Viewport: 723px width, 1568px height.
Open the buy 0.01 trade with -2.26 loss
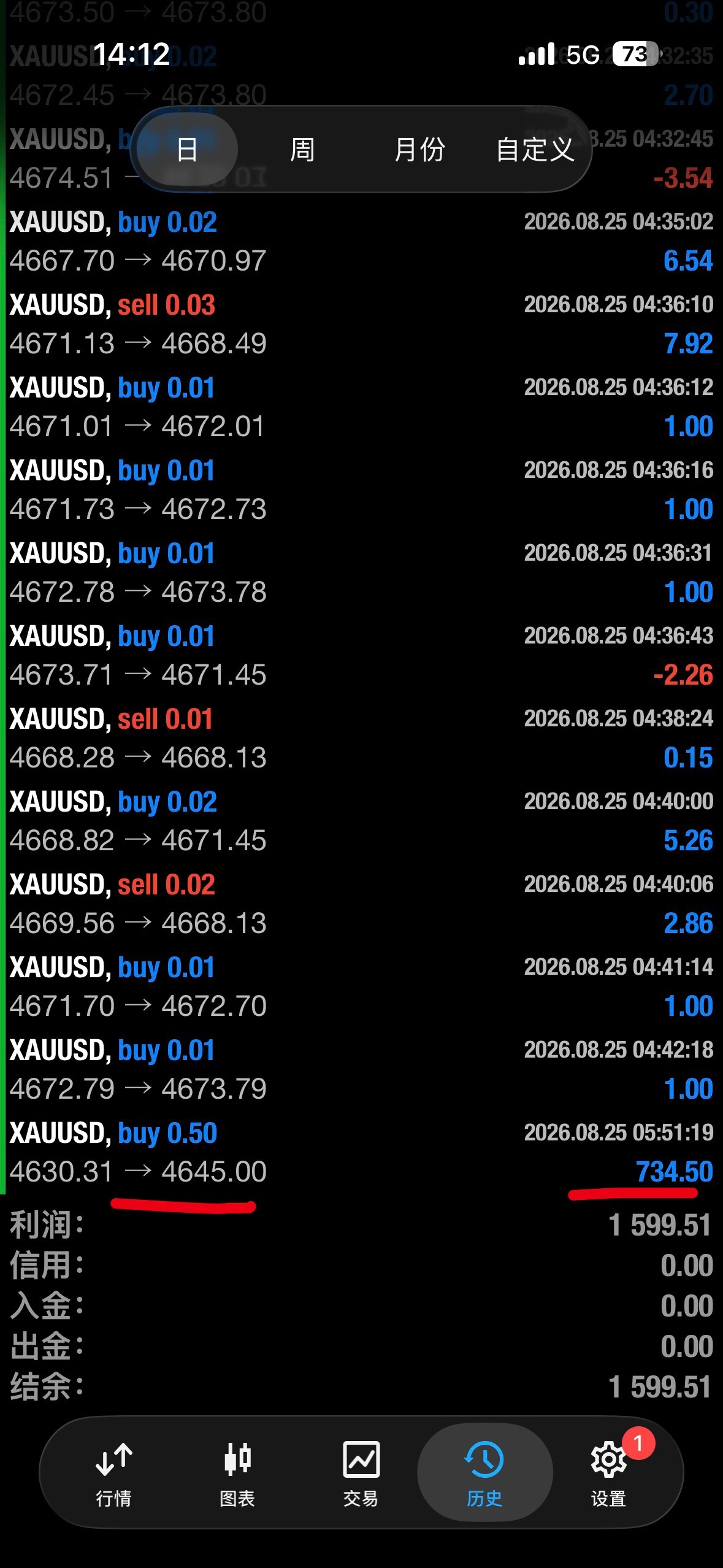[361, 656]
